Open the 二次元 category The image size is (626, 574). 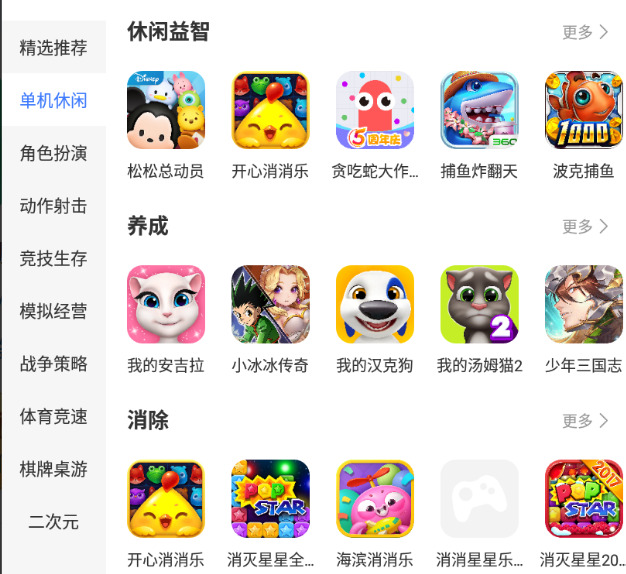(x=53, y=521)
